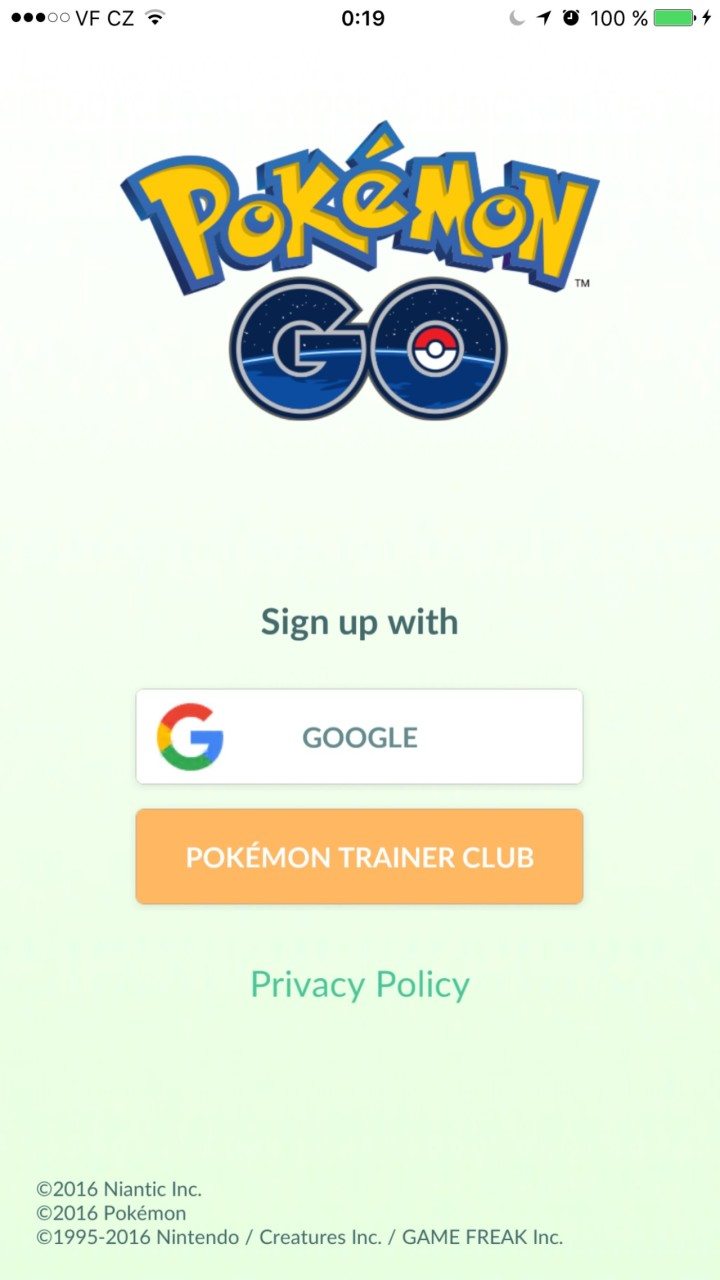This screenshot has height=1280, width=720.
Task: Sign up with the Google button
Action: pyautogui.click(x=359, y=737)
